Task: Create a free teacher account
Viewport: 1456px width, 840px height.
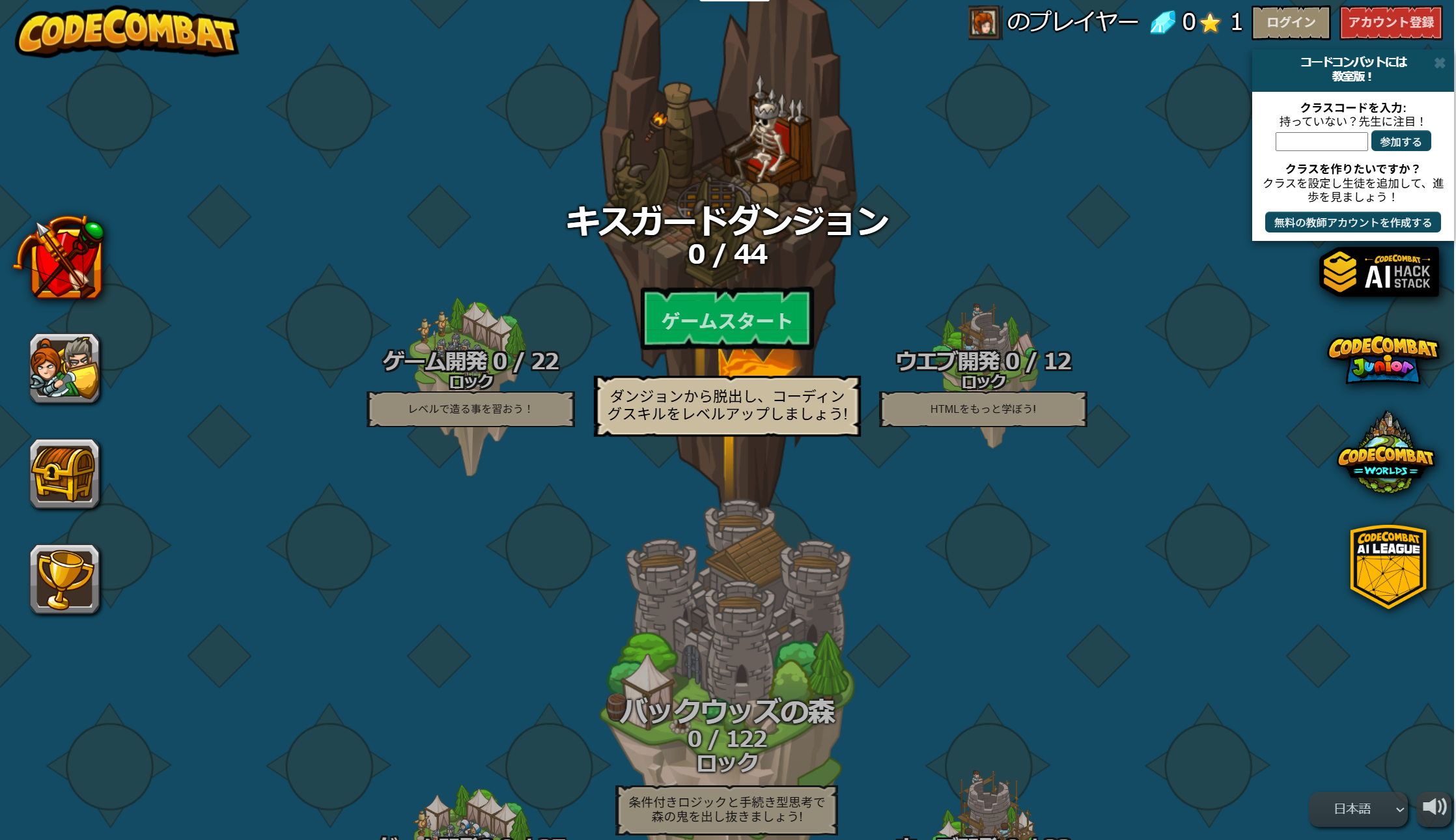Action: (x=1352, y=223)
